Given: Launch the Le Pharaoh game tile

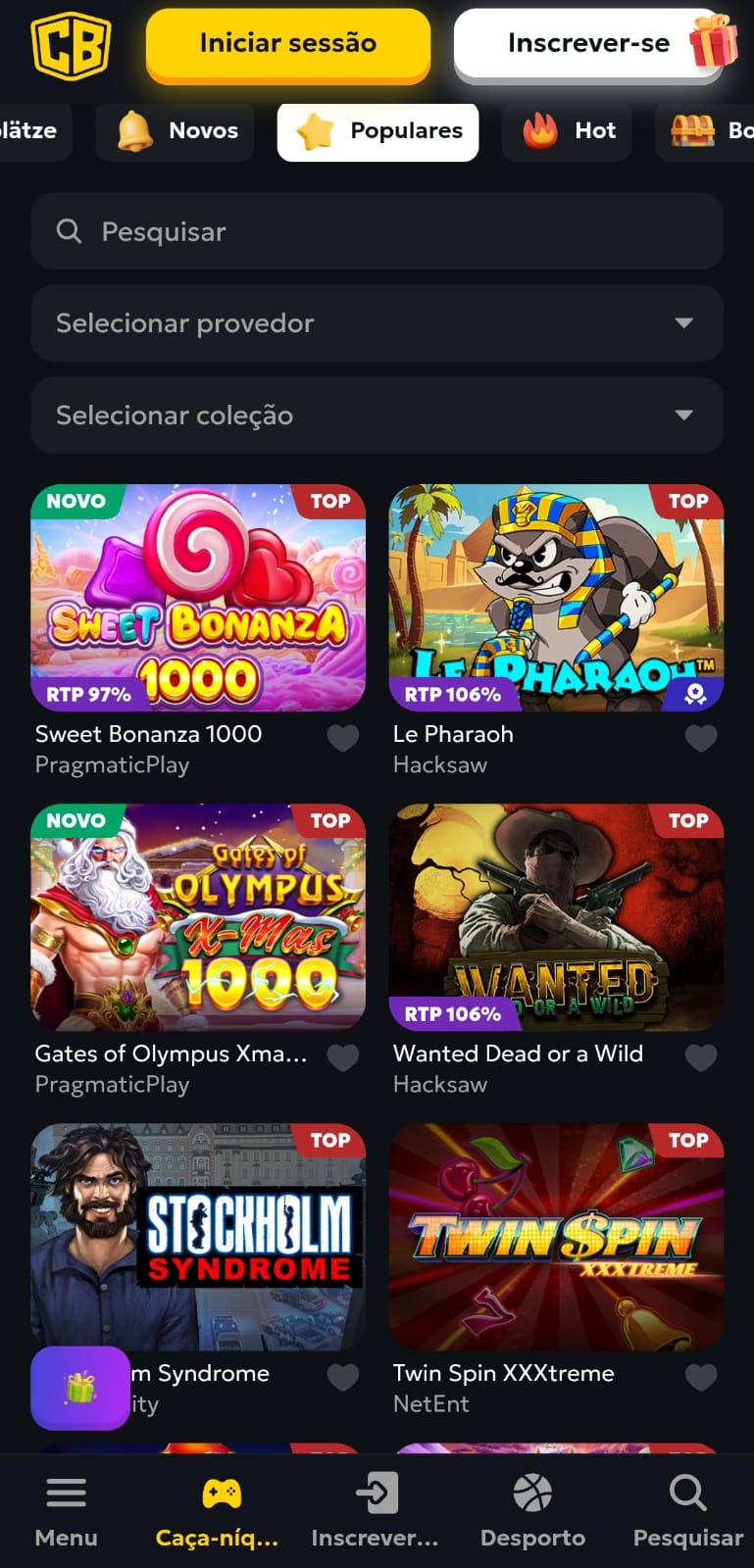Looking at the screenshot, I should (x=556, y=598).
